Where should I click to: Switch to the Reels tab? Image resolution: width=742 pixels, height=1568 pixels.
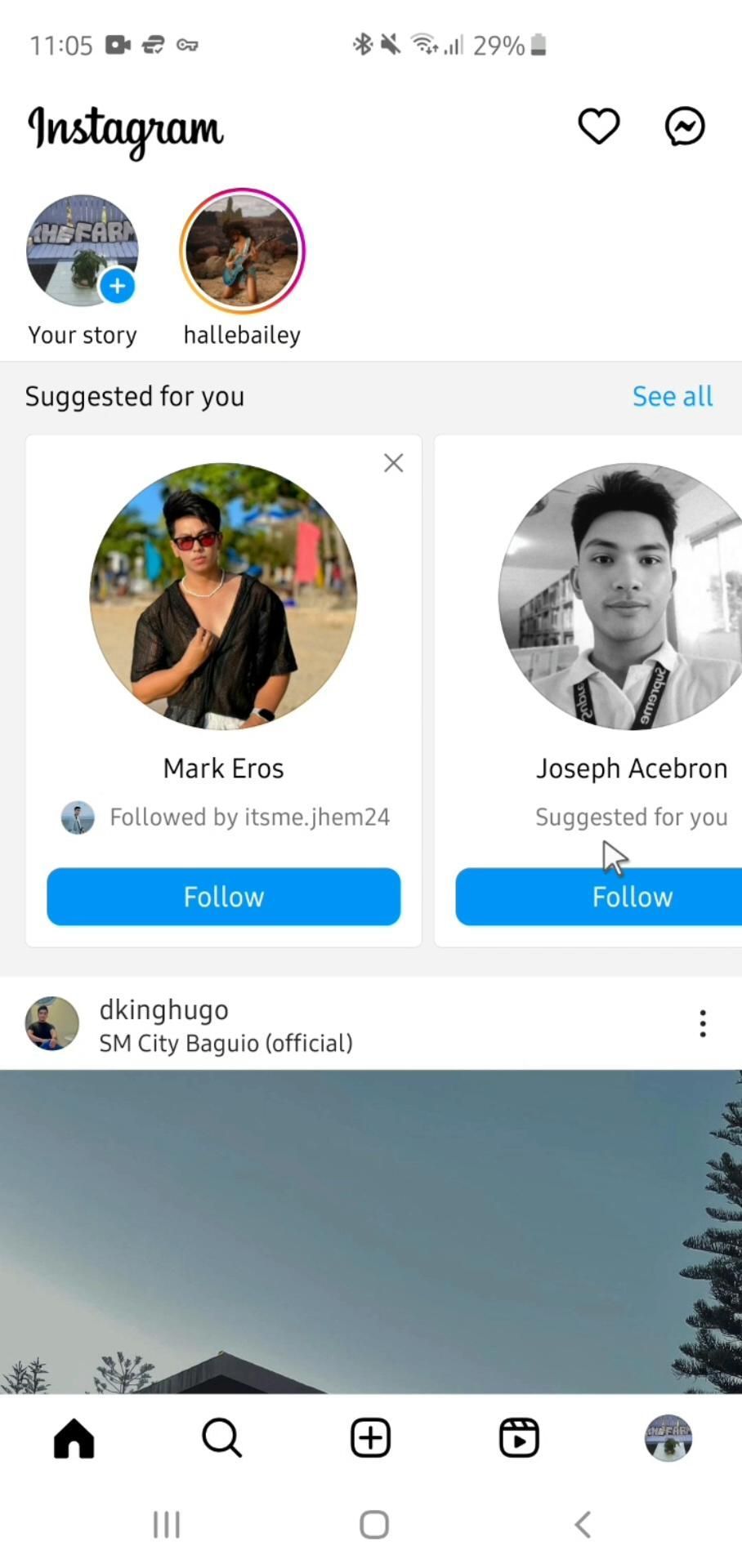519,1437
